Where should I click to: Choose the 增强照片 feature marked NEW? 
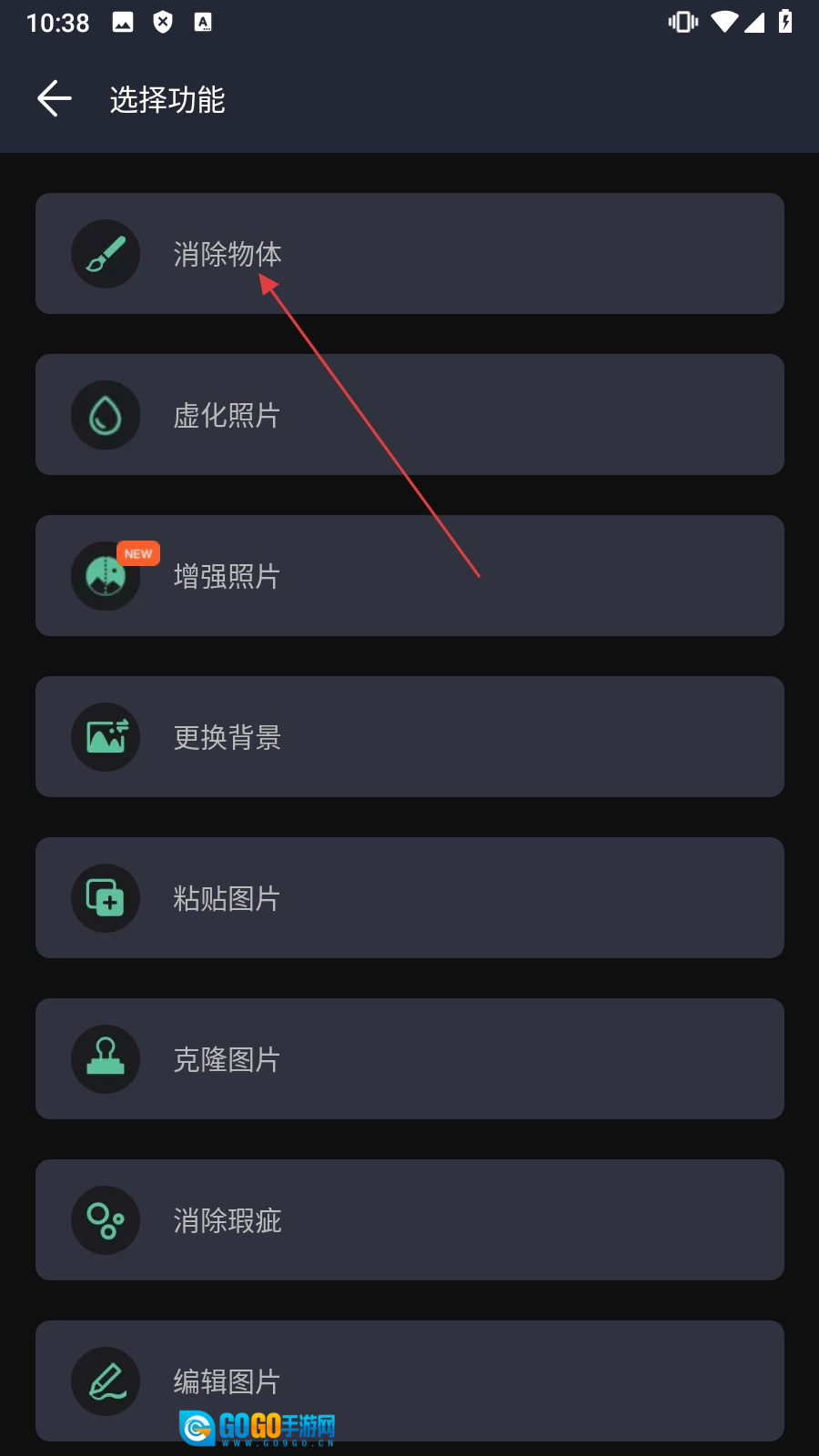tap(409, 576)
